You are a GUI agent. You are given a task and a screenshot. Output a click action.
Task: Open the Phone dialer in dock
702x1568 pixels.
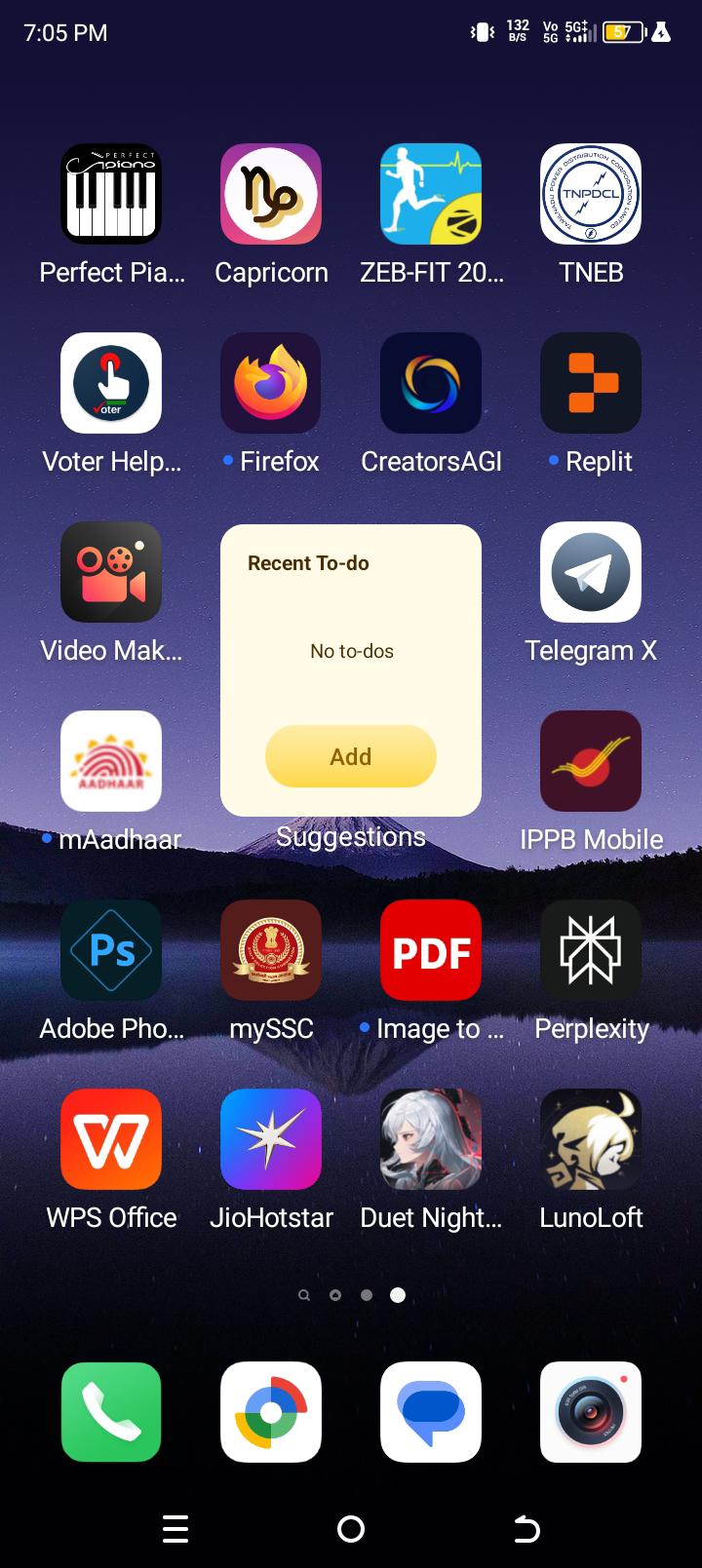point(111,1412)
